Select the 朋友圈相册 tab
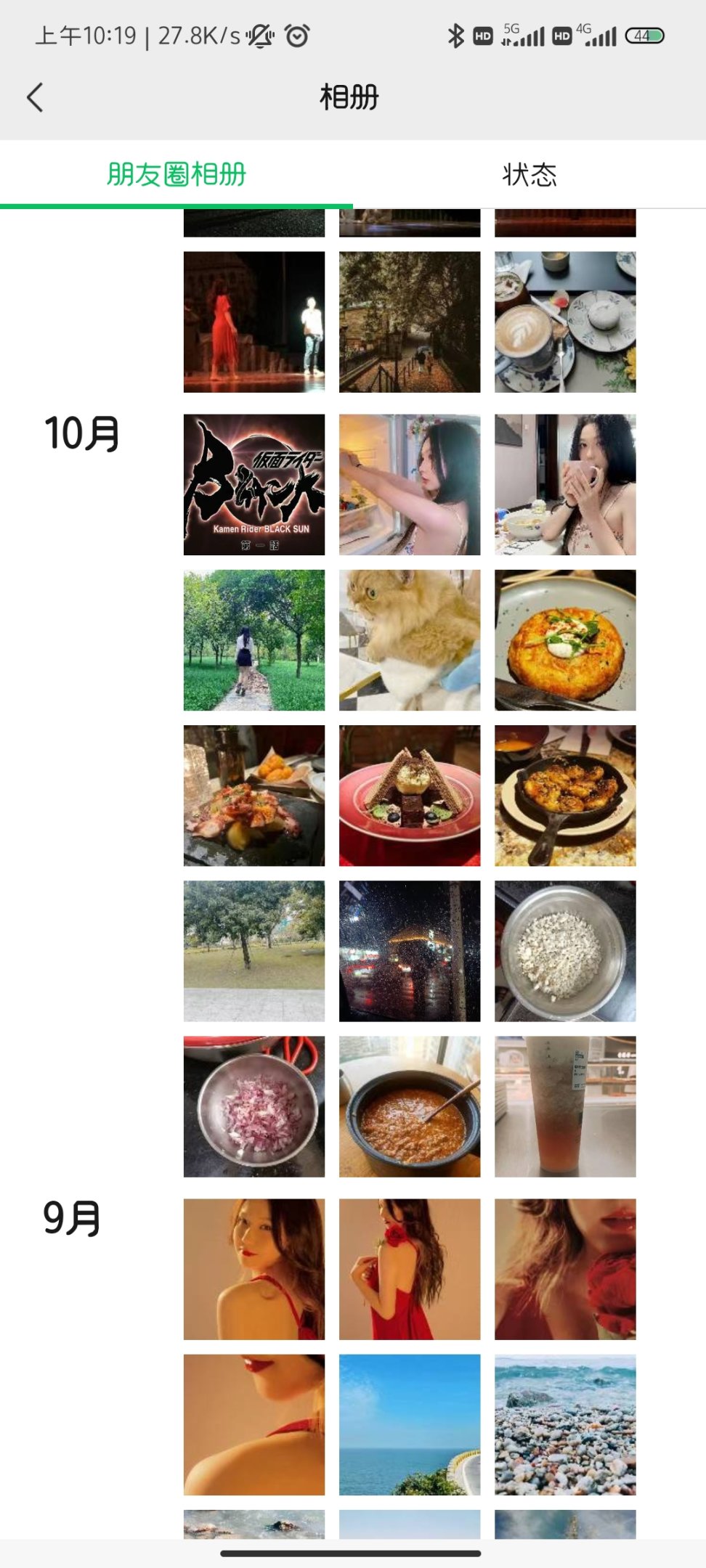This screenshot has height=1568, width=706. click(x=176, y=175)
